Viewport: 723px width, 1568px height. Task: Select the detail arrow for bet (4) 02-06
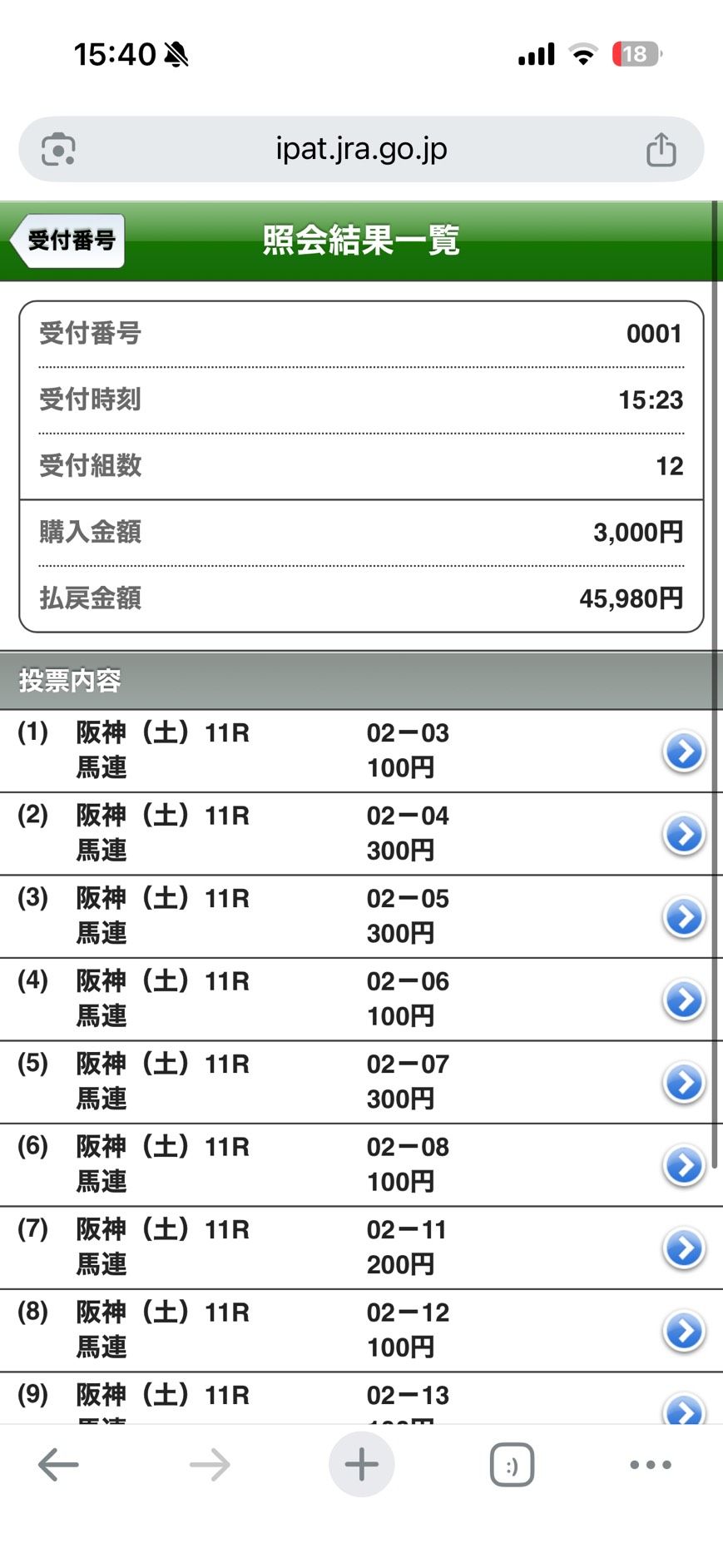(683, 999)
